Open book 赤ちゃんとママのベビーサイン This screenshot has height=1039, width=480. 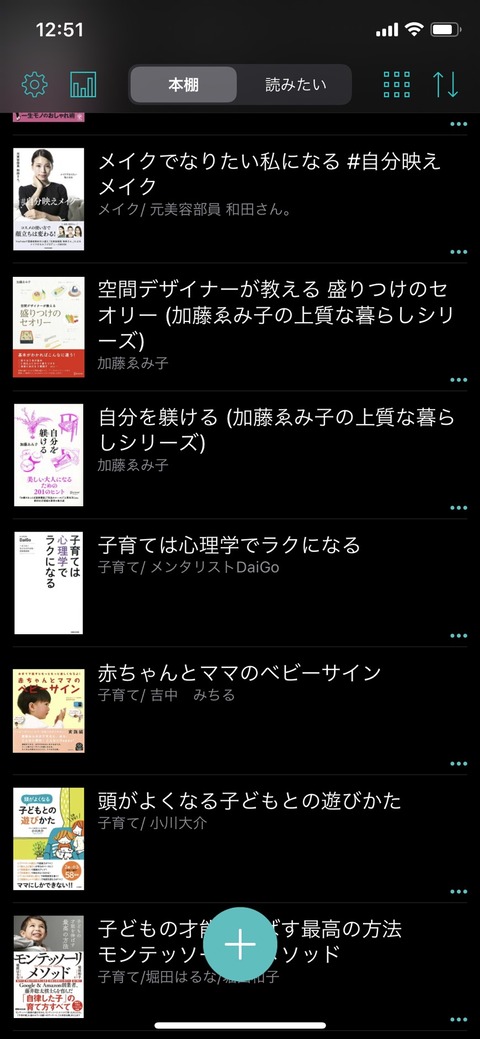click(240, 711)
